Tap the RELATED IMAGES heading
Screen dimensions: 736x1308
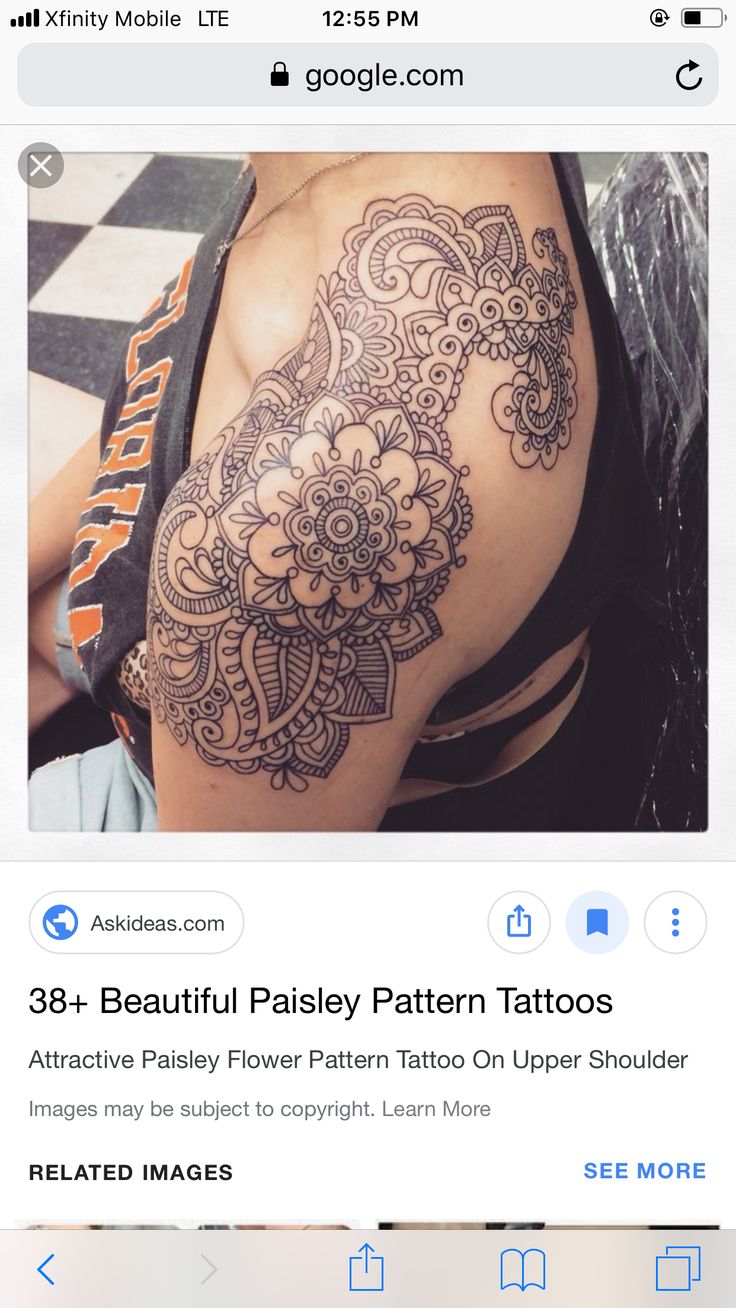pyautogui.click(x=130, y=1171)
